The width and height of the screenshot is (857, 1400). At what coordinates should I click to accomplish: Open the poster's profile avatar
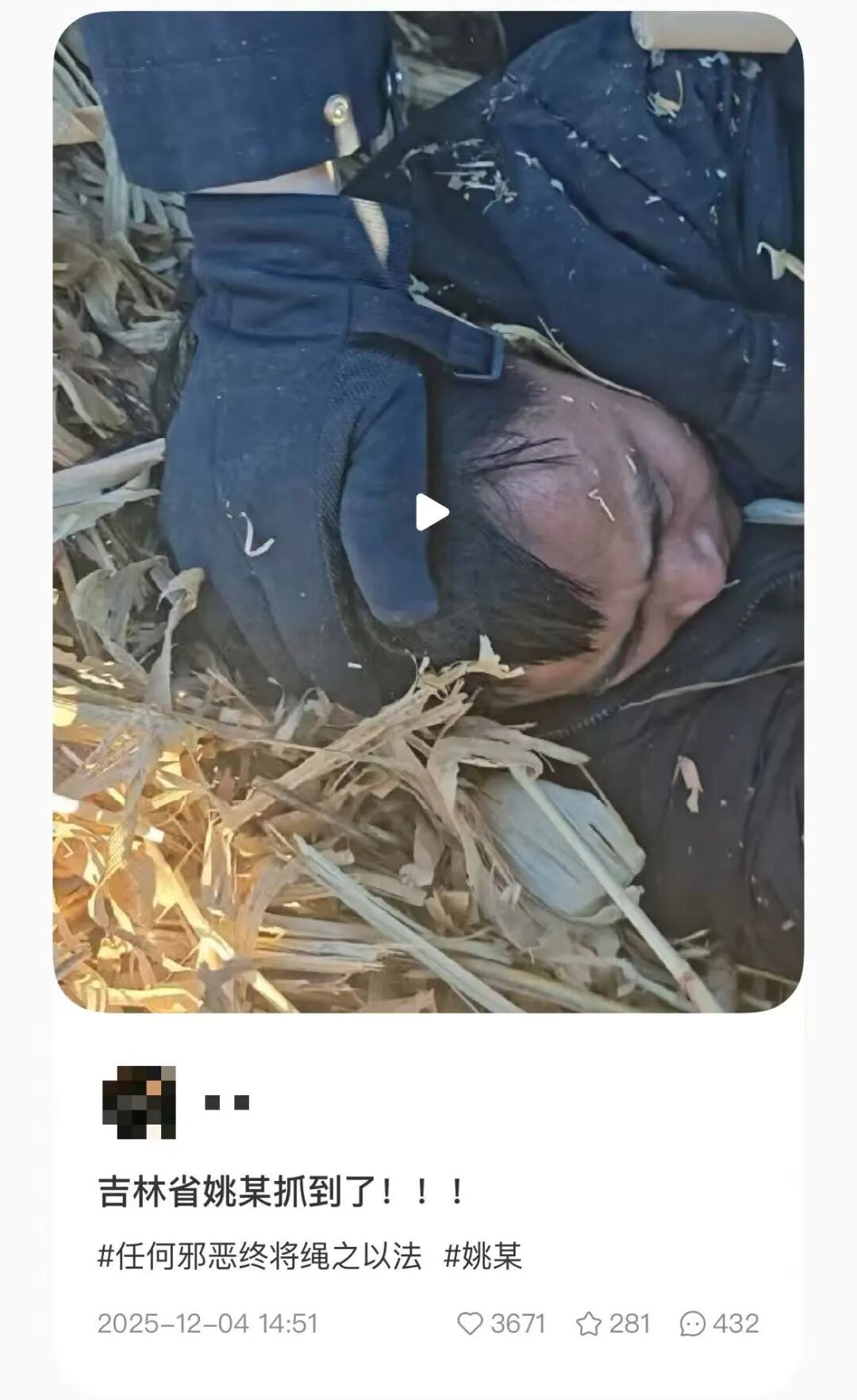pyautogui.click(x=139, y=1102)
